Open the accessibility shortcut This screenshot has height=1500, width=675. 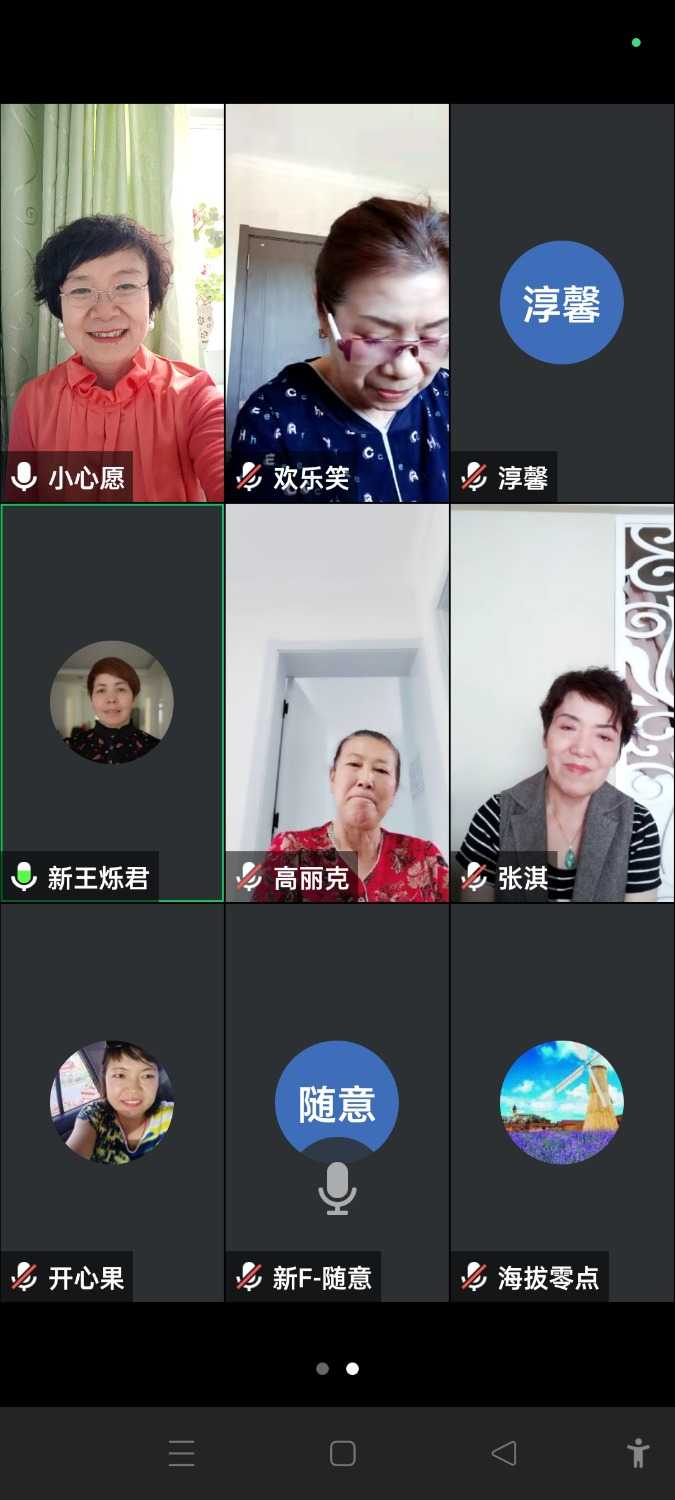(637, 1453)
